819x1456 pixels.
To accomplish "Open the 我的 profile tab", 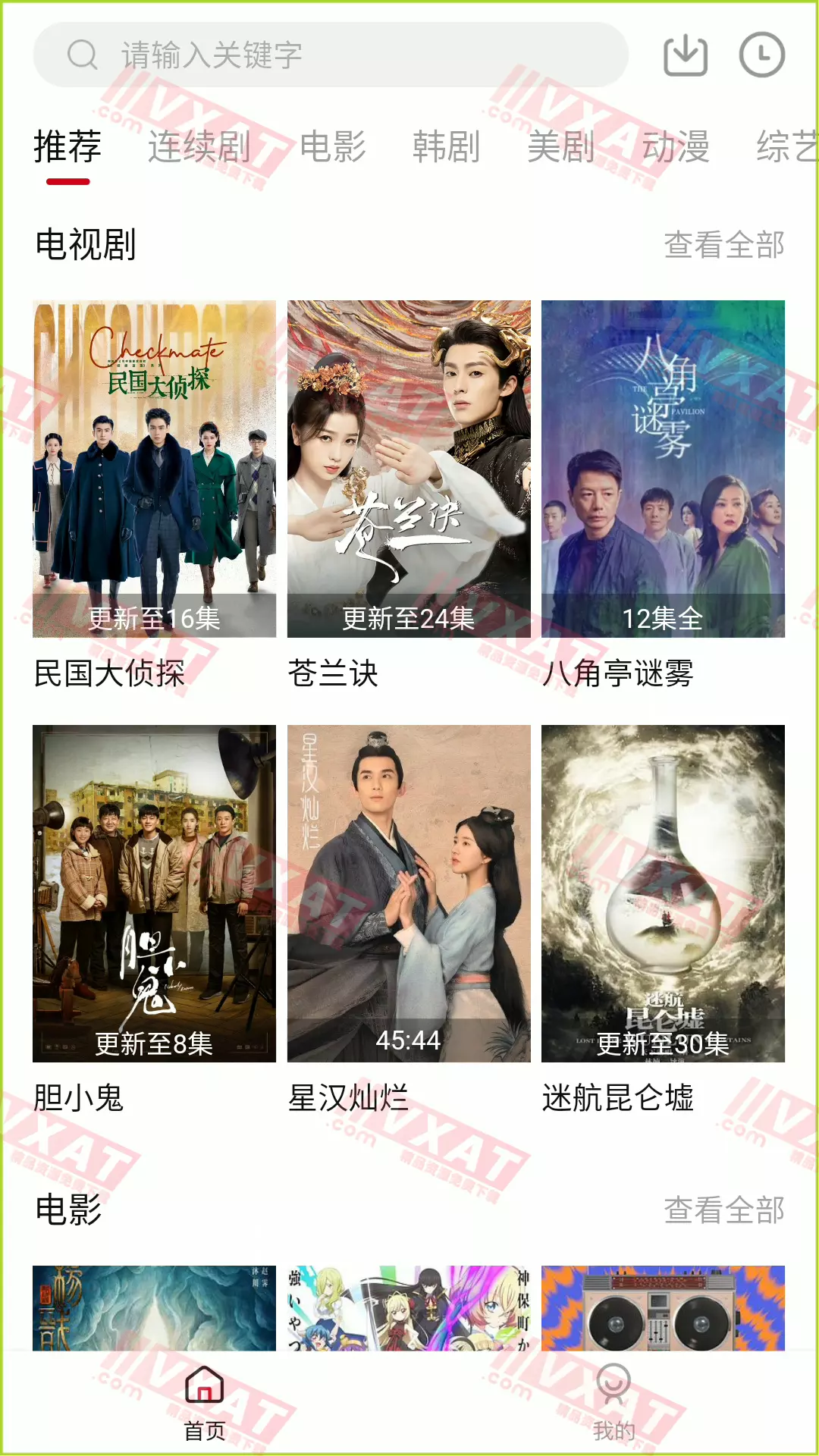I will click(x=613, y=1401).
